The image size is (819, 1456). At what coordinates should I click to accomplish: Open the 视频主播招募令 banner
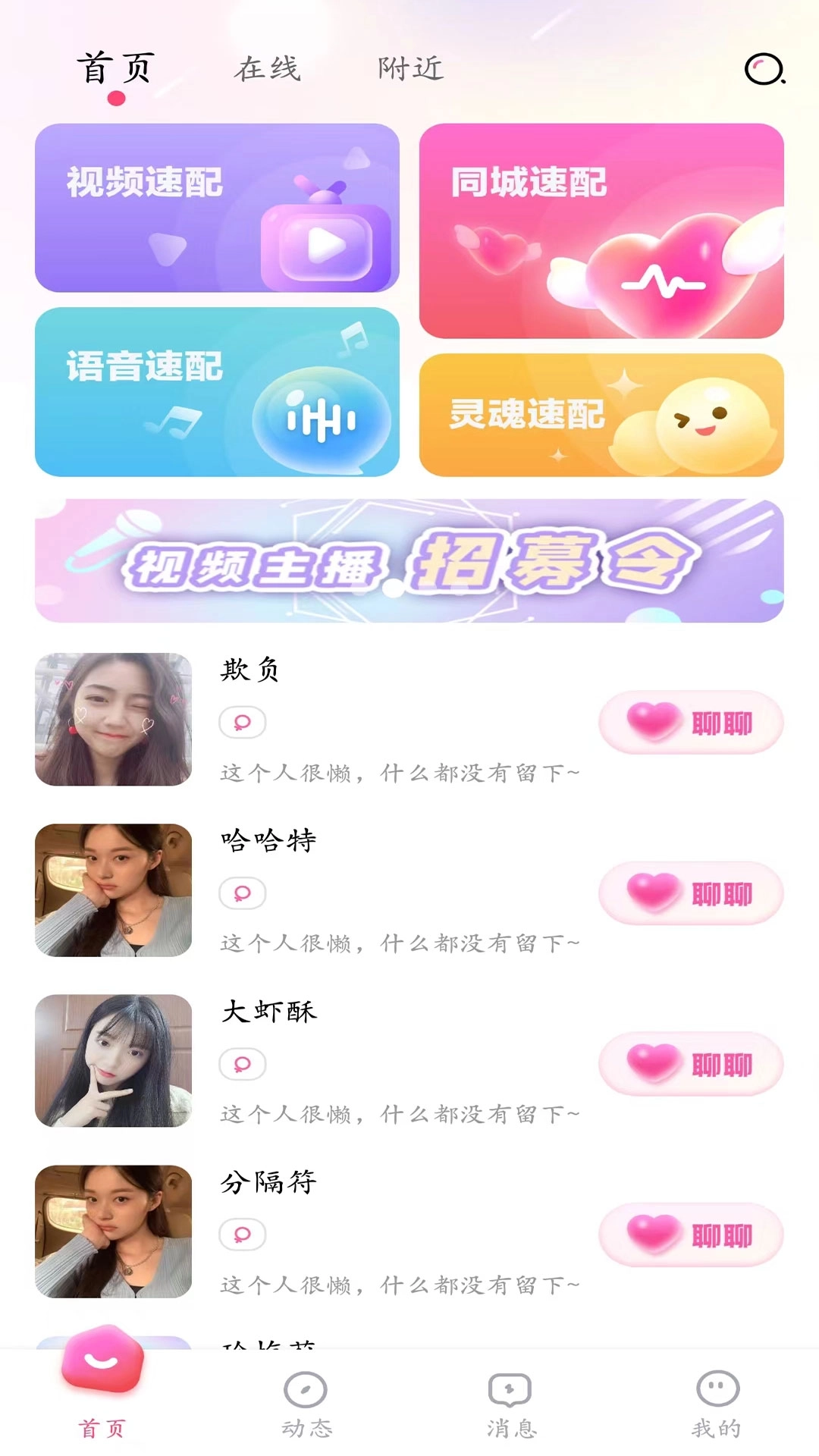(409, 560)
